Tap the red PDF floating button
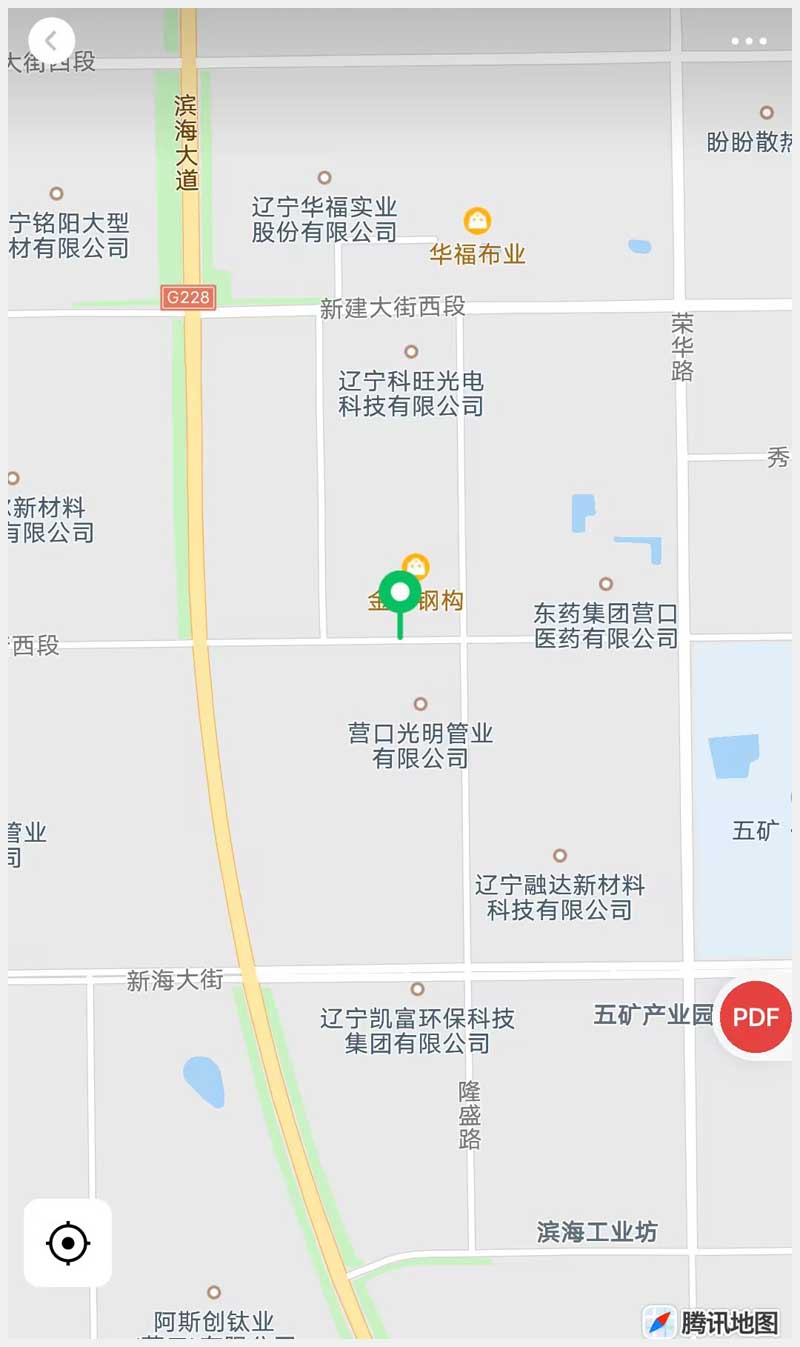Screen dimensions: 800x1347 756,1017
